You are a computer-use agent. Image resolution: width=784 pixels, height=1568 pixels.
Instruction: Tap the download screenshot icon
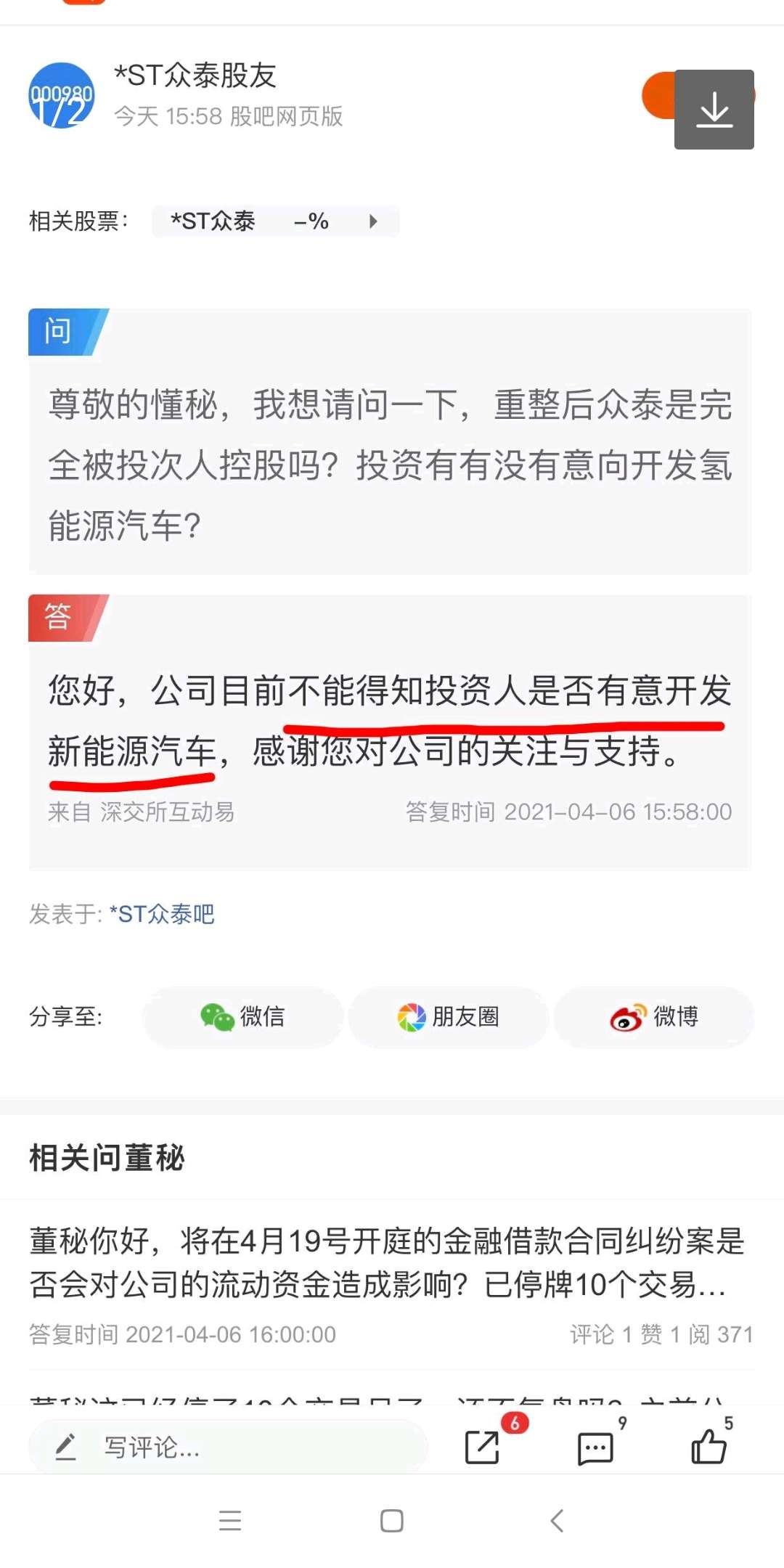click(715, 107)
